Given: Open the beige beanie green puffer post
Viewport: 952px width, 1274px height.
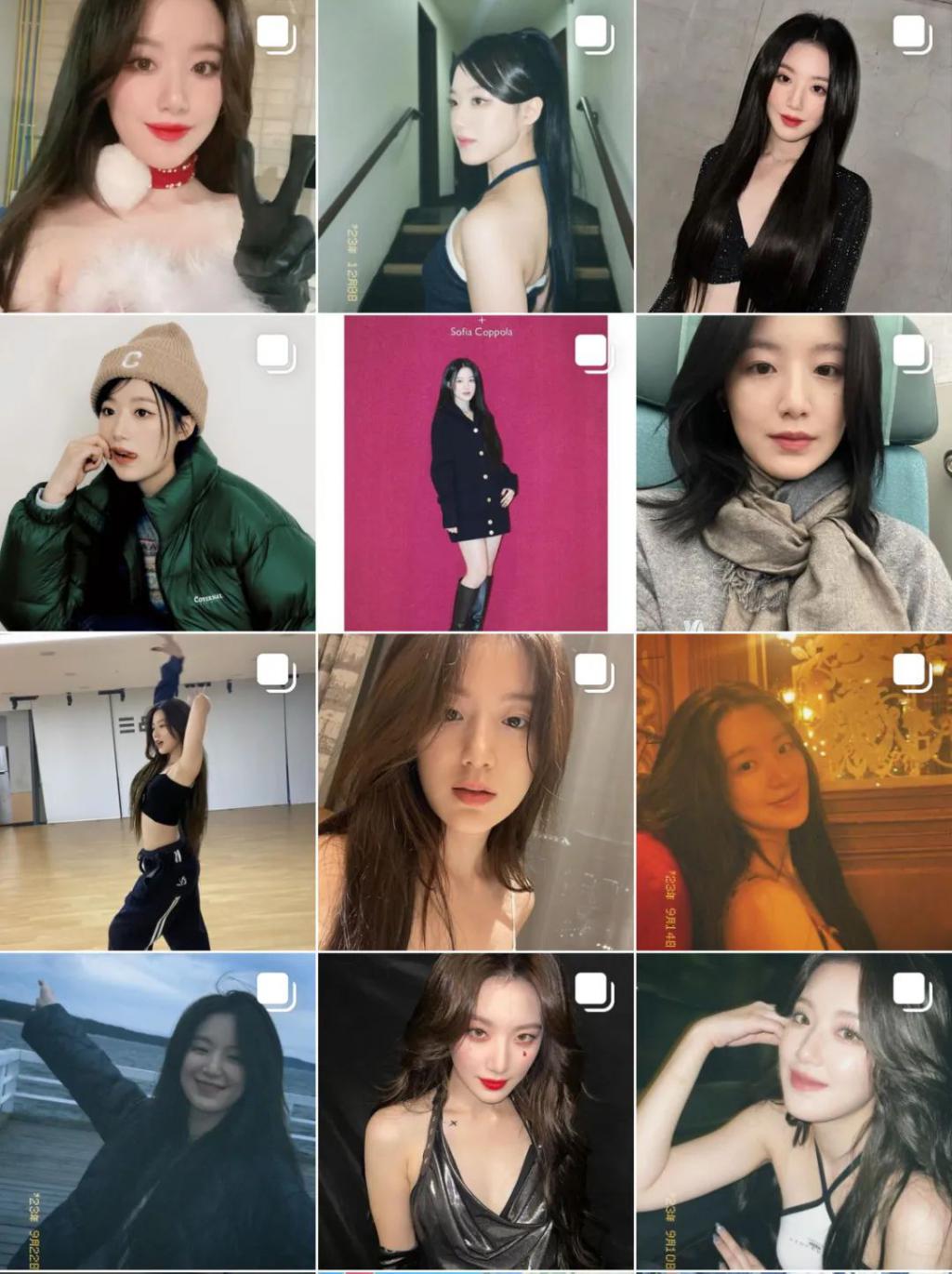Looking at the screenshot, I should tap(157, 473).
